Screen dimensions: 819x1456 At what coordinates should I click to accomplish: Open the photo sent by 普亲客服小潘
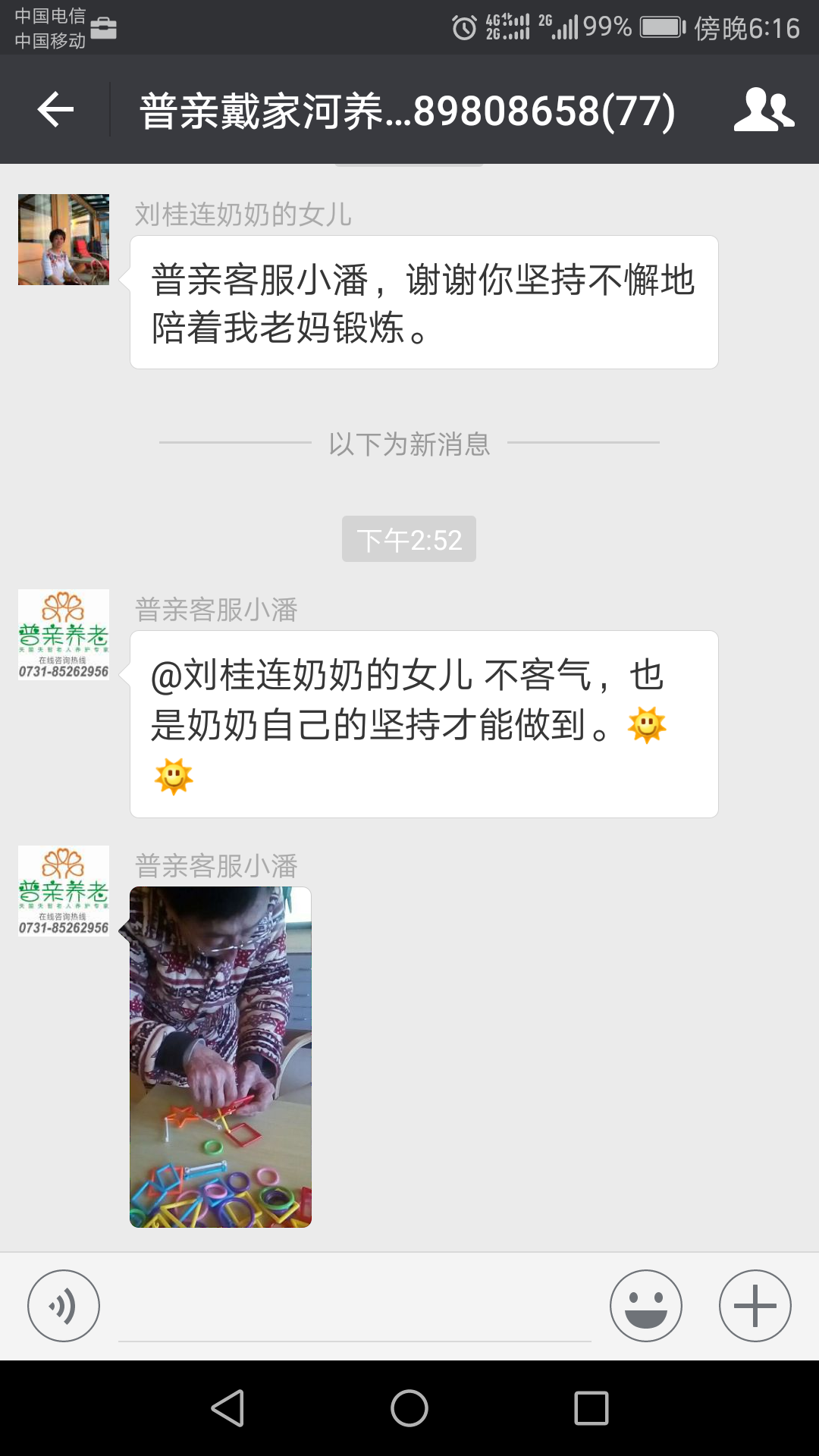coord(221,1056)
